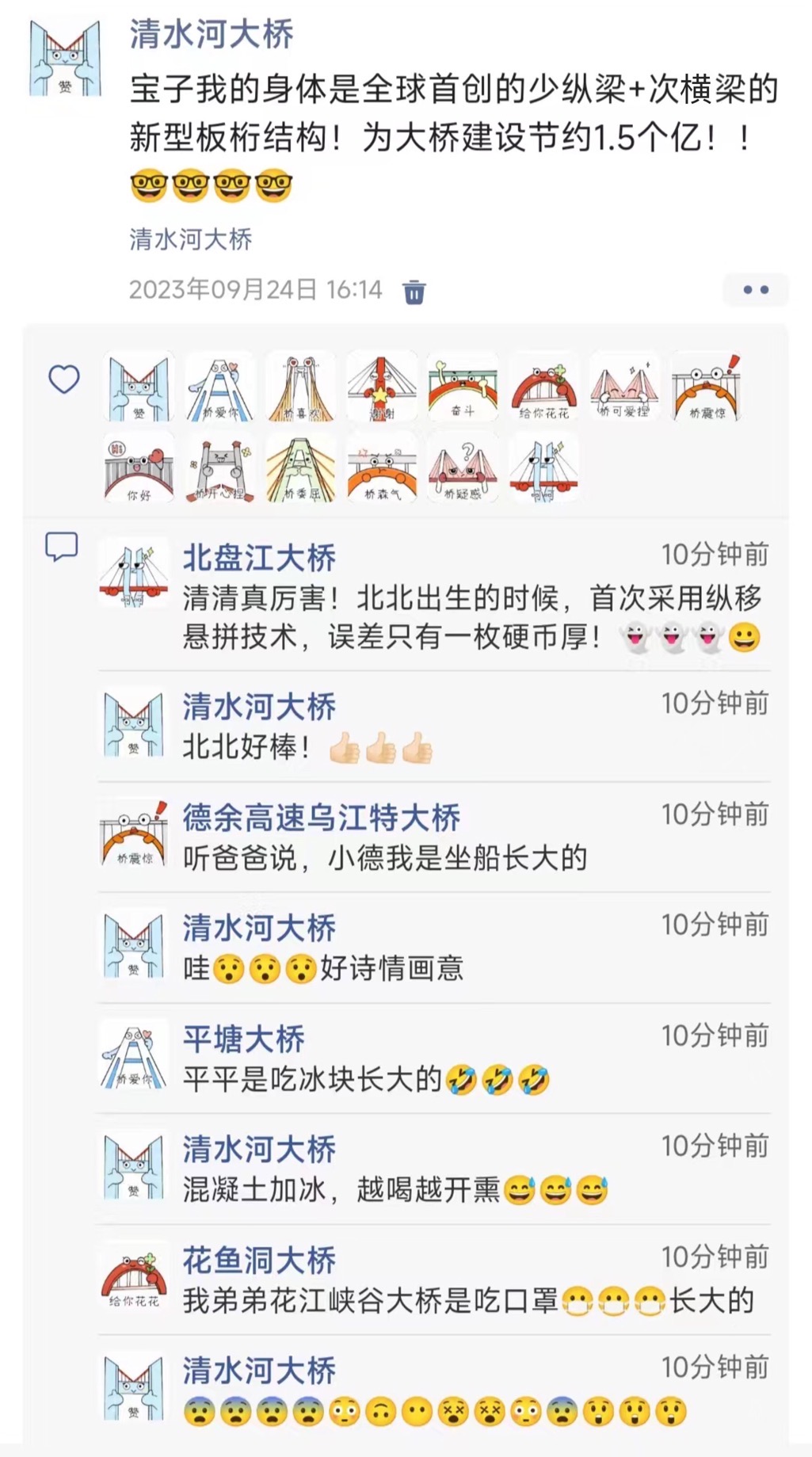Open 德余高速乌江特大桥's profile via its name
This screenshot has height=1457, width=812.
(321, 818)
